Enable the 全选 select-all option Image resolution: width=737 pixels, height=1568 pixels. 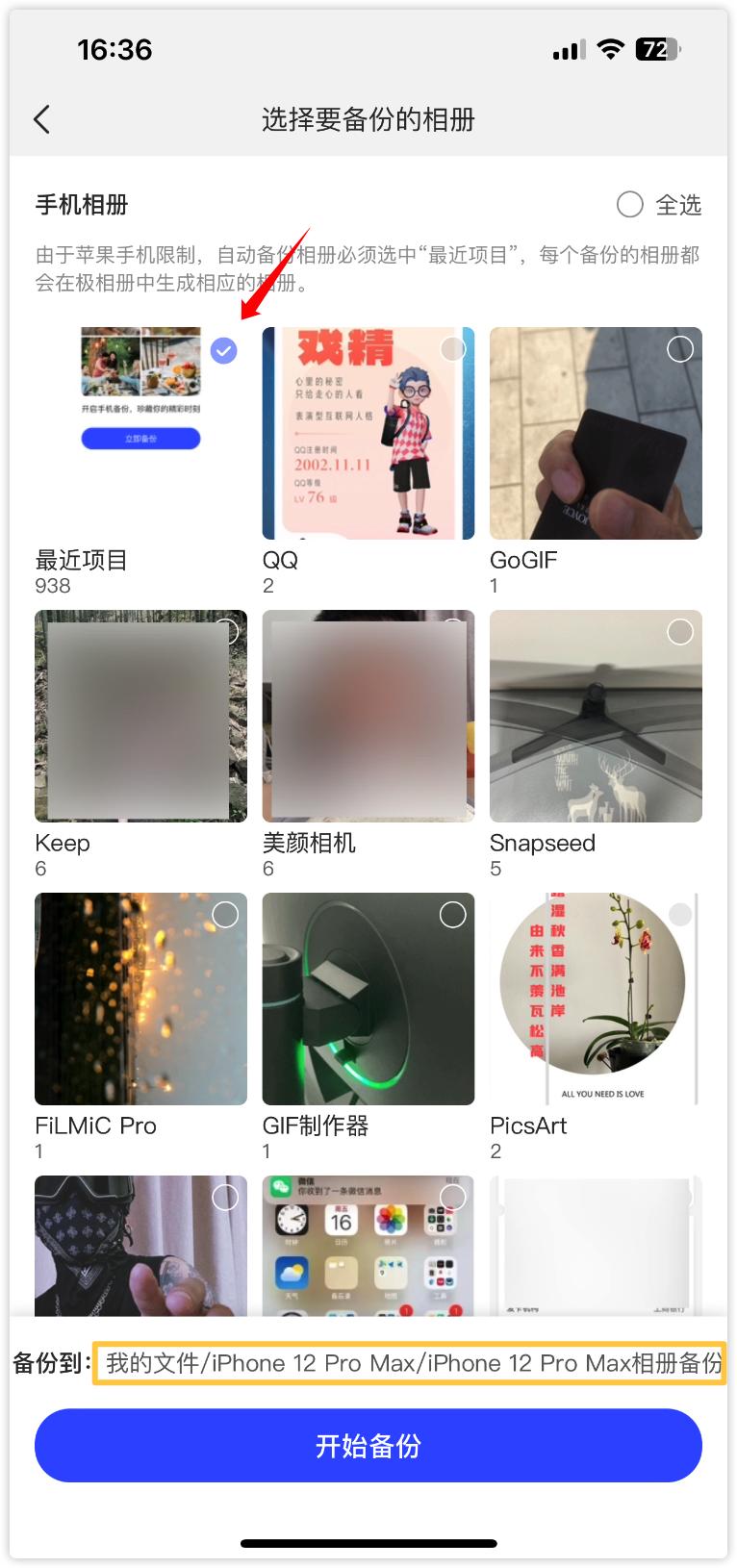pyautogui.click(x=629, y=205)
